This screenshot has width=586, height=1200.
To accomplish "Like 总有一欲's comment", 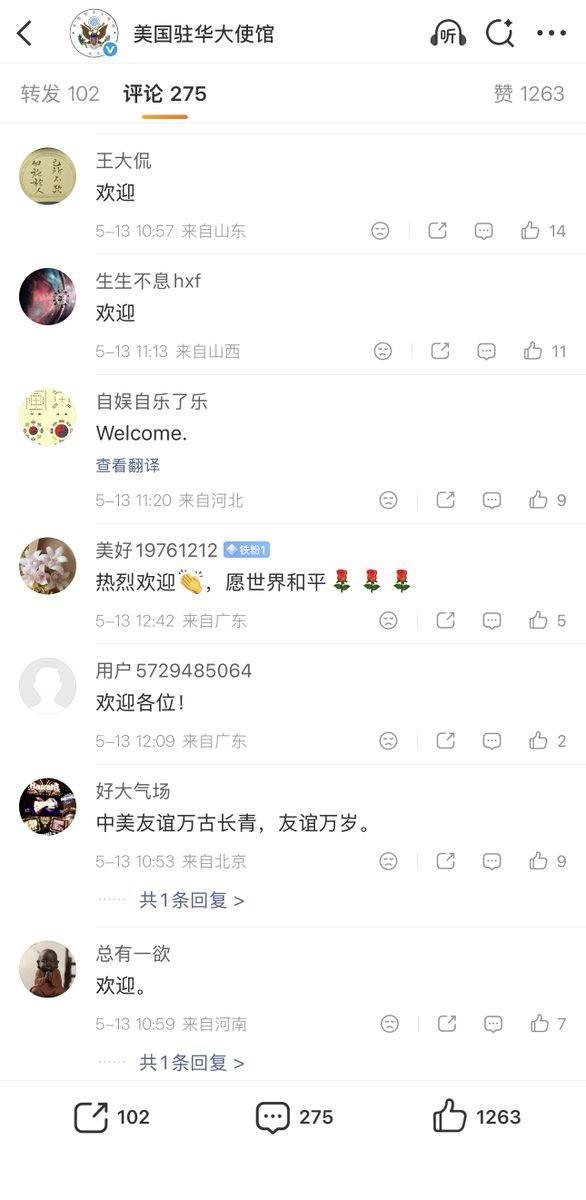I will (548, 1024).
